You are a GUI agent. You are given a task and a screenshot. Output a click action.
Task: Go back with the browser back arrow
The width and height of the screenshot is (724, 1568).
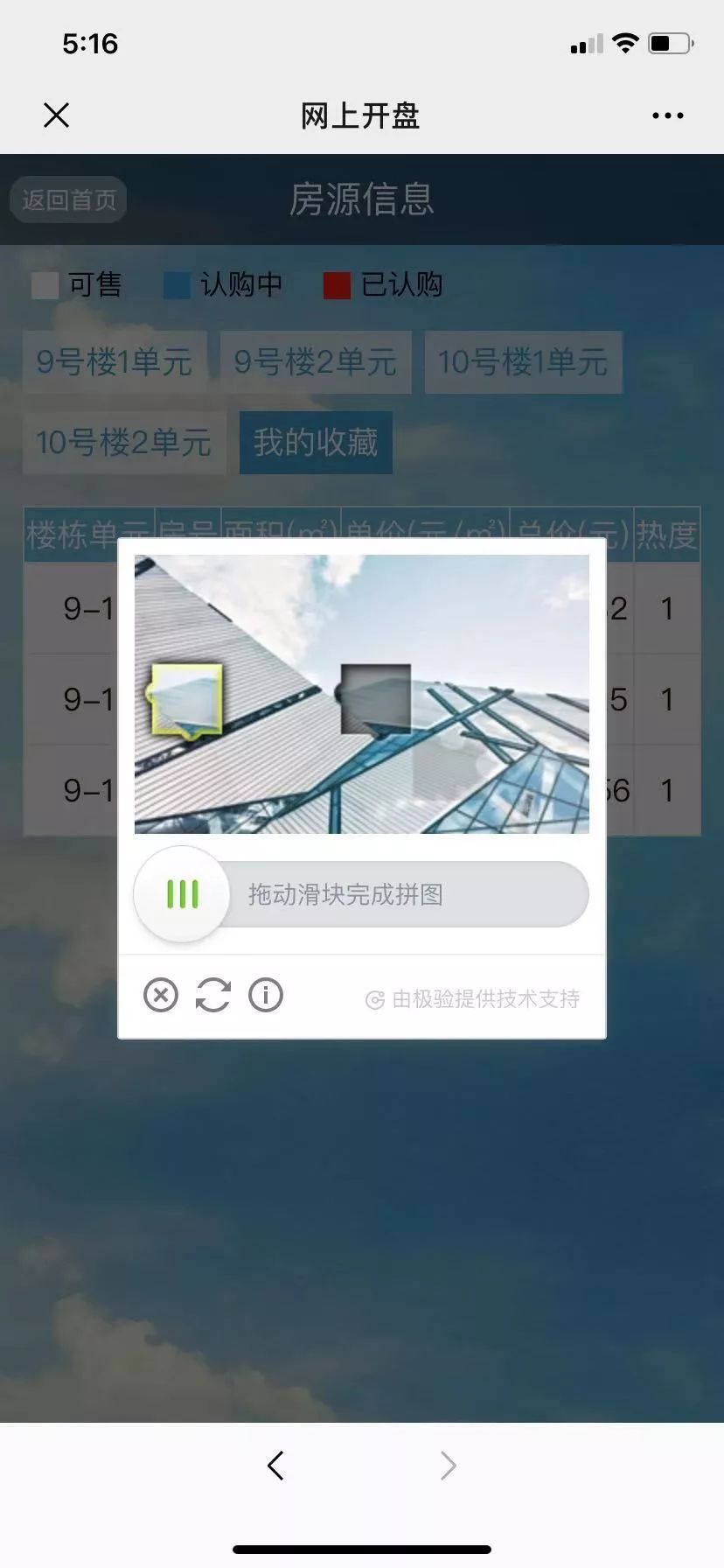point(276,1465)
